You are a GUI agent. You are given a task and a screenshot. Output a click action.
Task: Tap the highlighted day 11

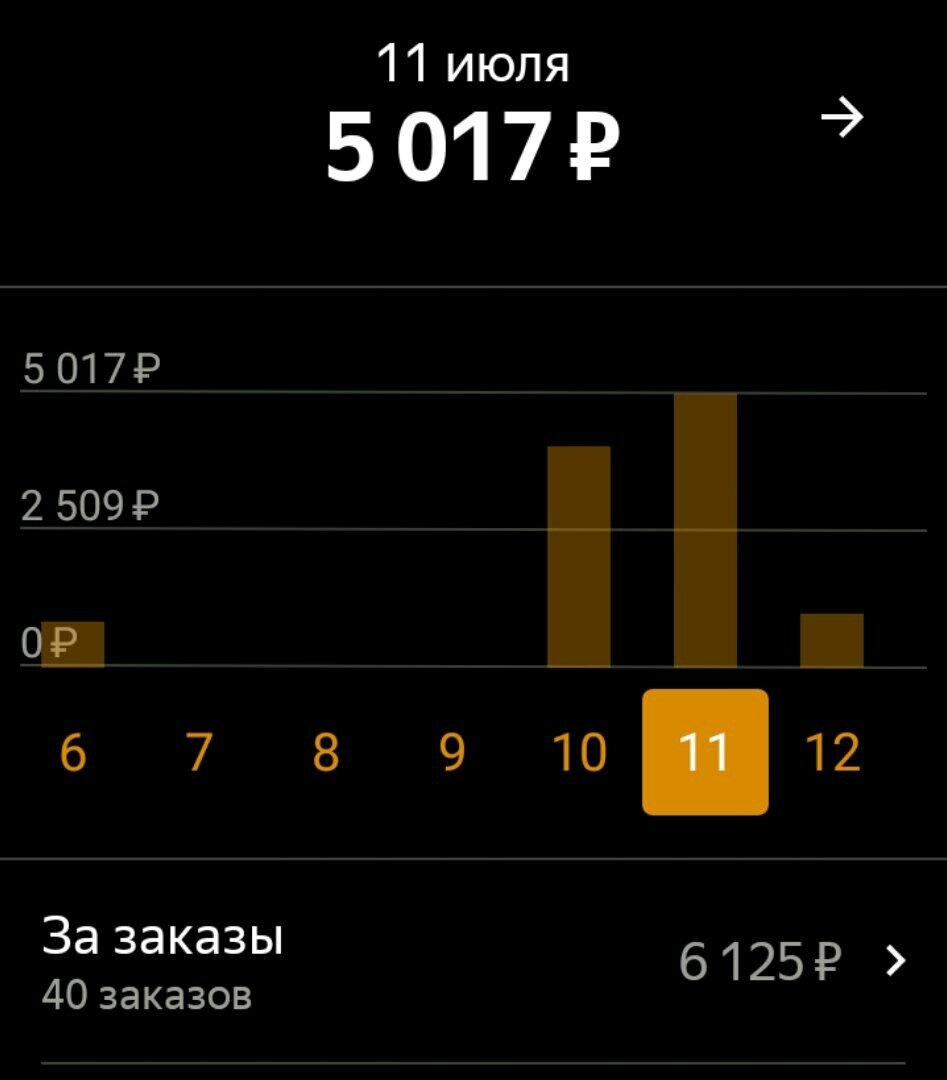(705, 752)
